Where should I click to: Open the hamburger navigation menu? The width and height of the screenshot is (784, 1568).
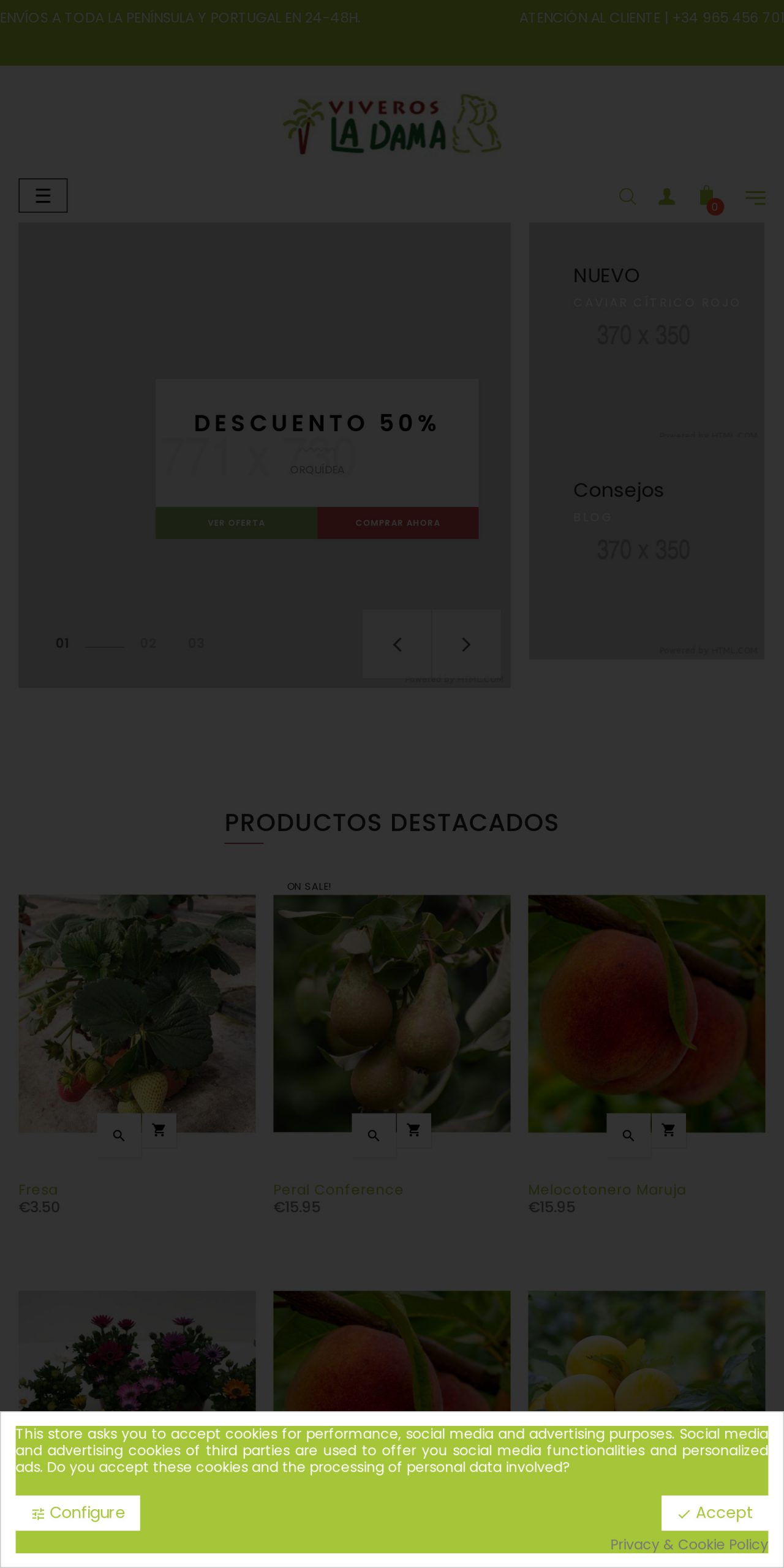tap(43, 195)
